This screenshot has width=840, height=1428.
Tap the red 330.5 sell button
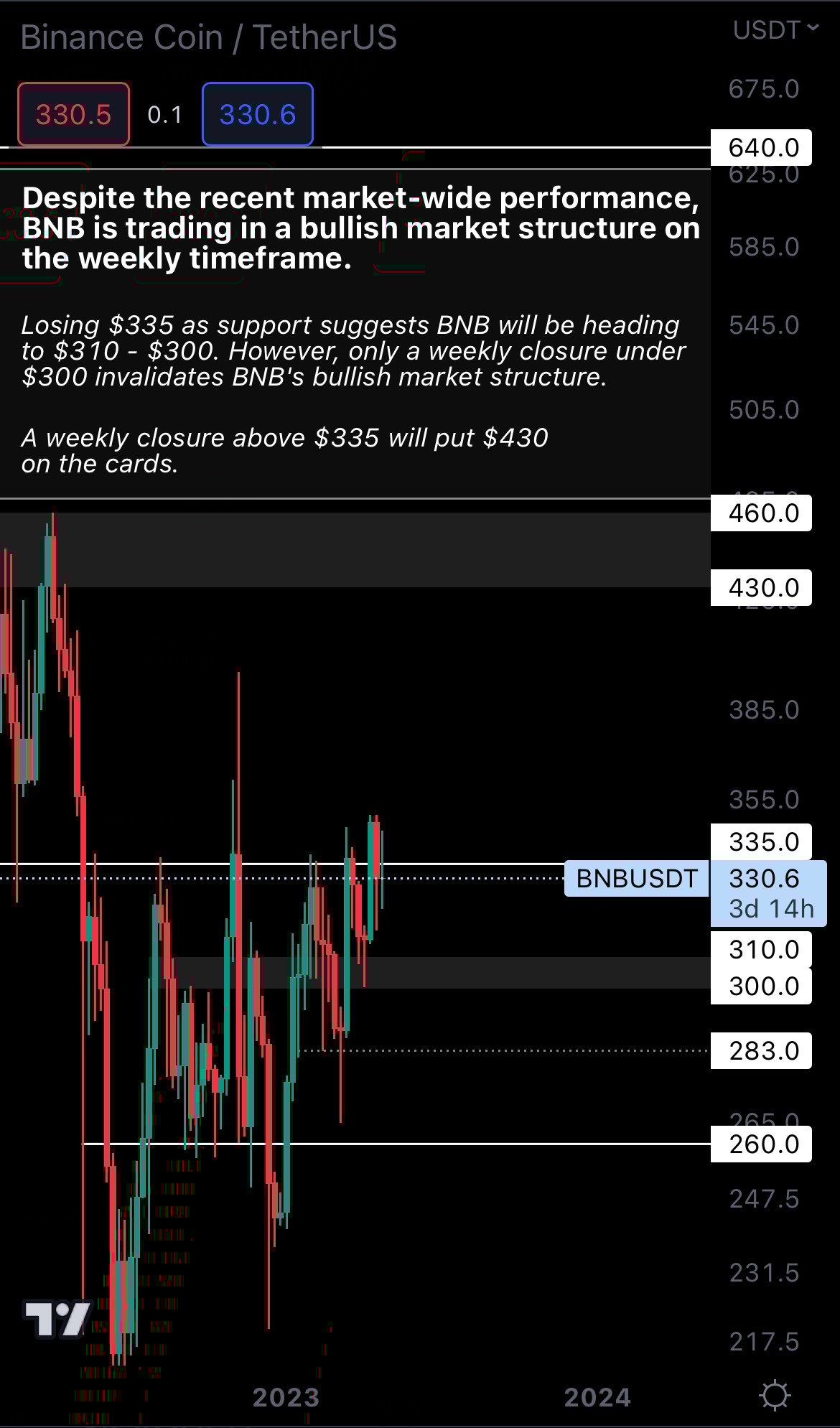tap(73, 114)
